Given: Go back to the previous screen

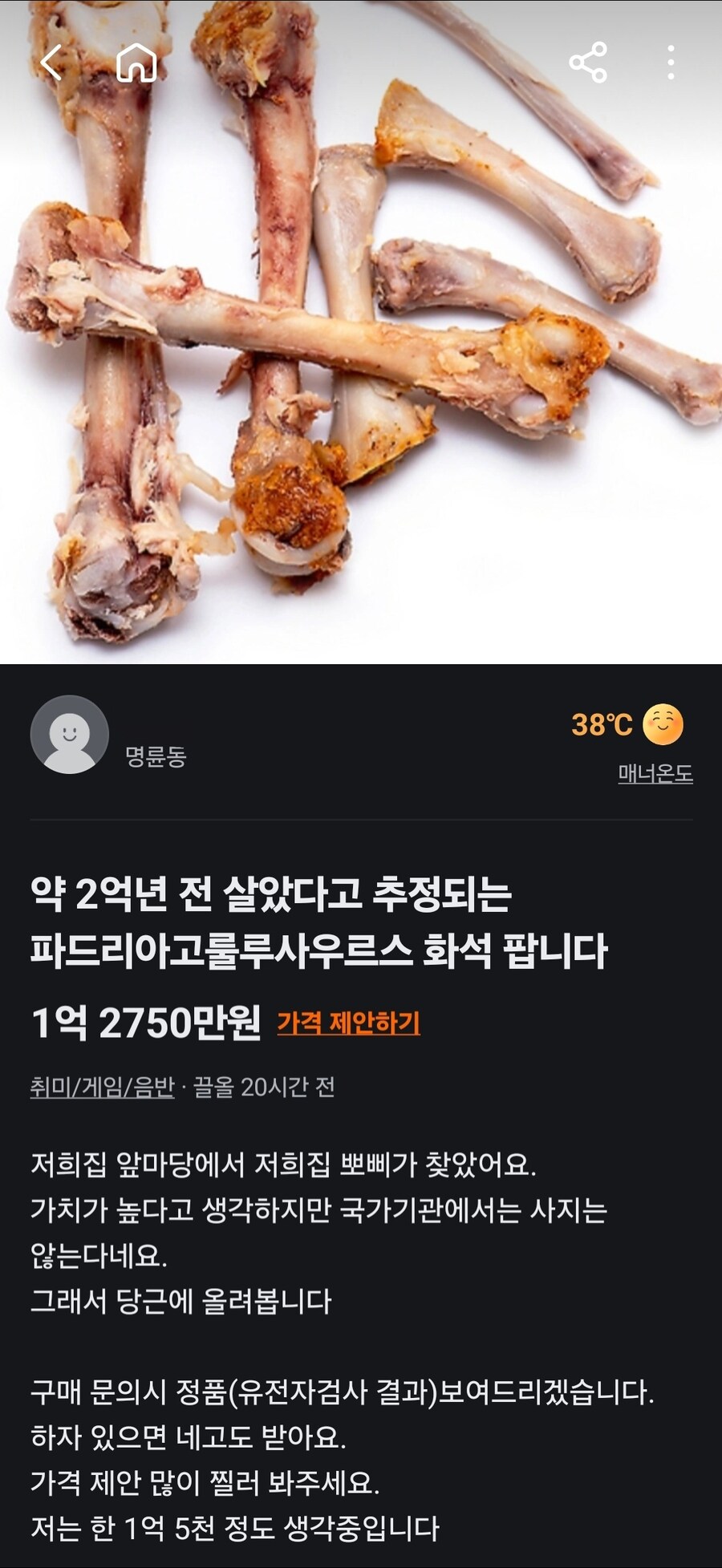Looking at the screenshot, I should pyautogui.click(x=51, y=63).
